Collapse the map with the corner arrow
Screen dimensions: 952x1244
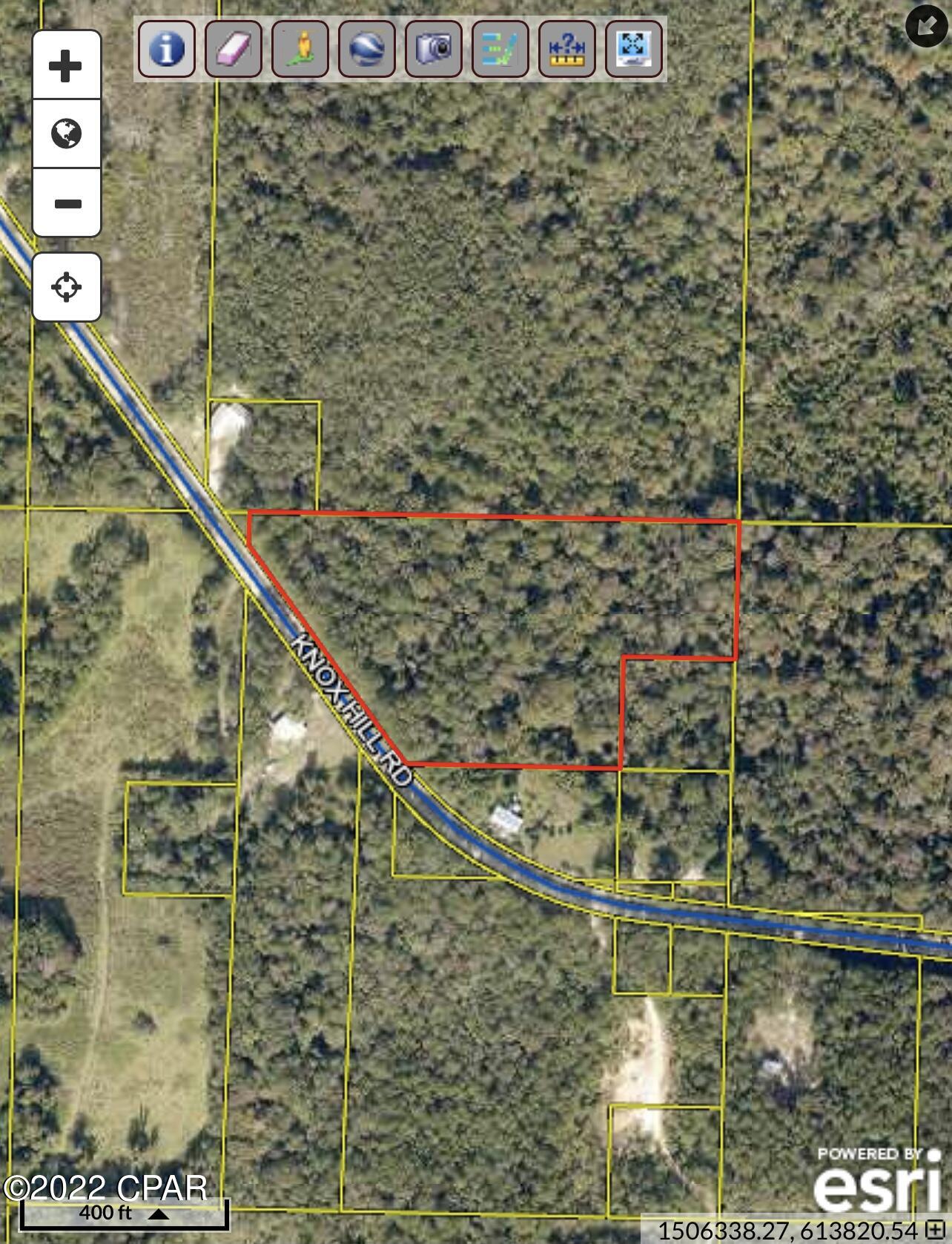[926, 26]
